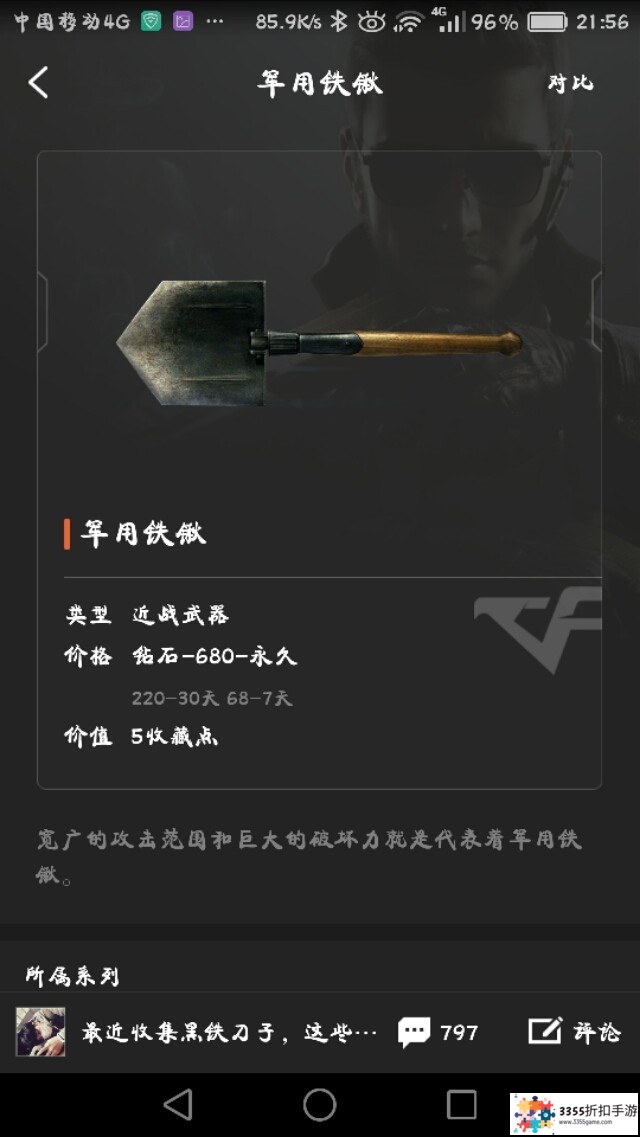Open the latest comment about 黑铁刀子
The image size is (640, 1137).
click(229, 1032)
